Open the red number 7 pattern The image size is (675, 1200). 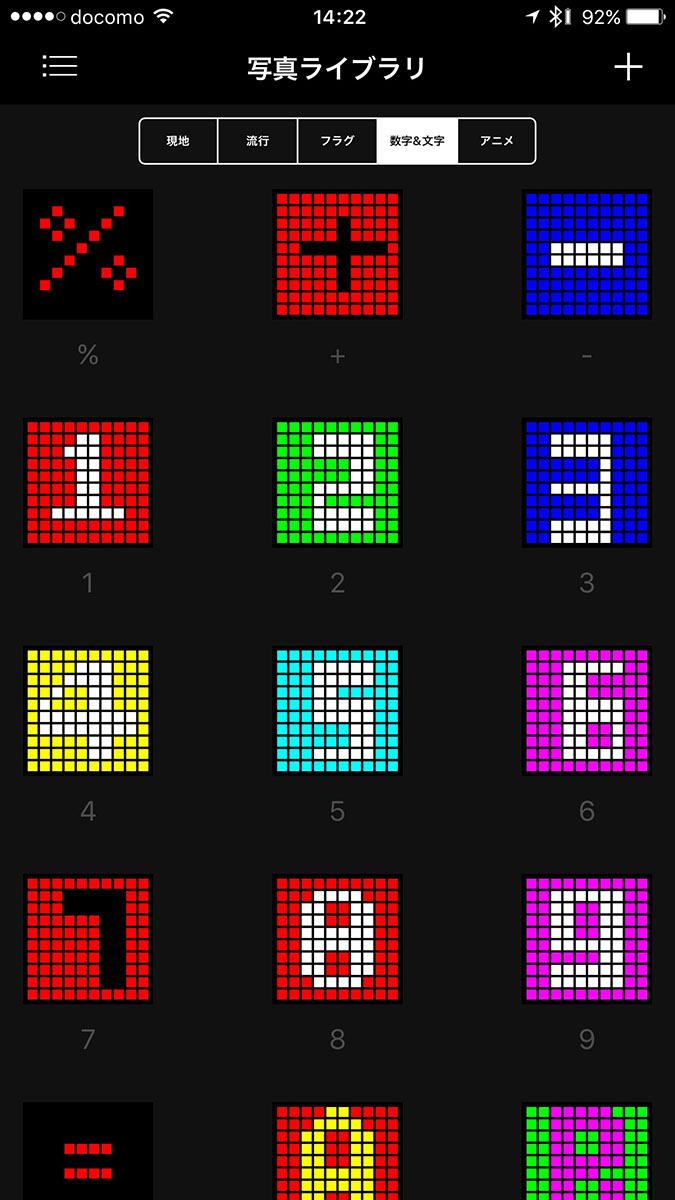pos(88,938)
